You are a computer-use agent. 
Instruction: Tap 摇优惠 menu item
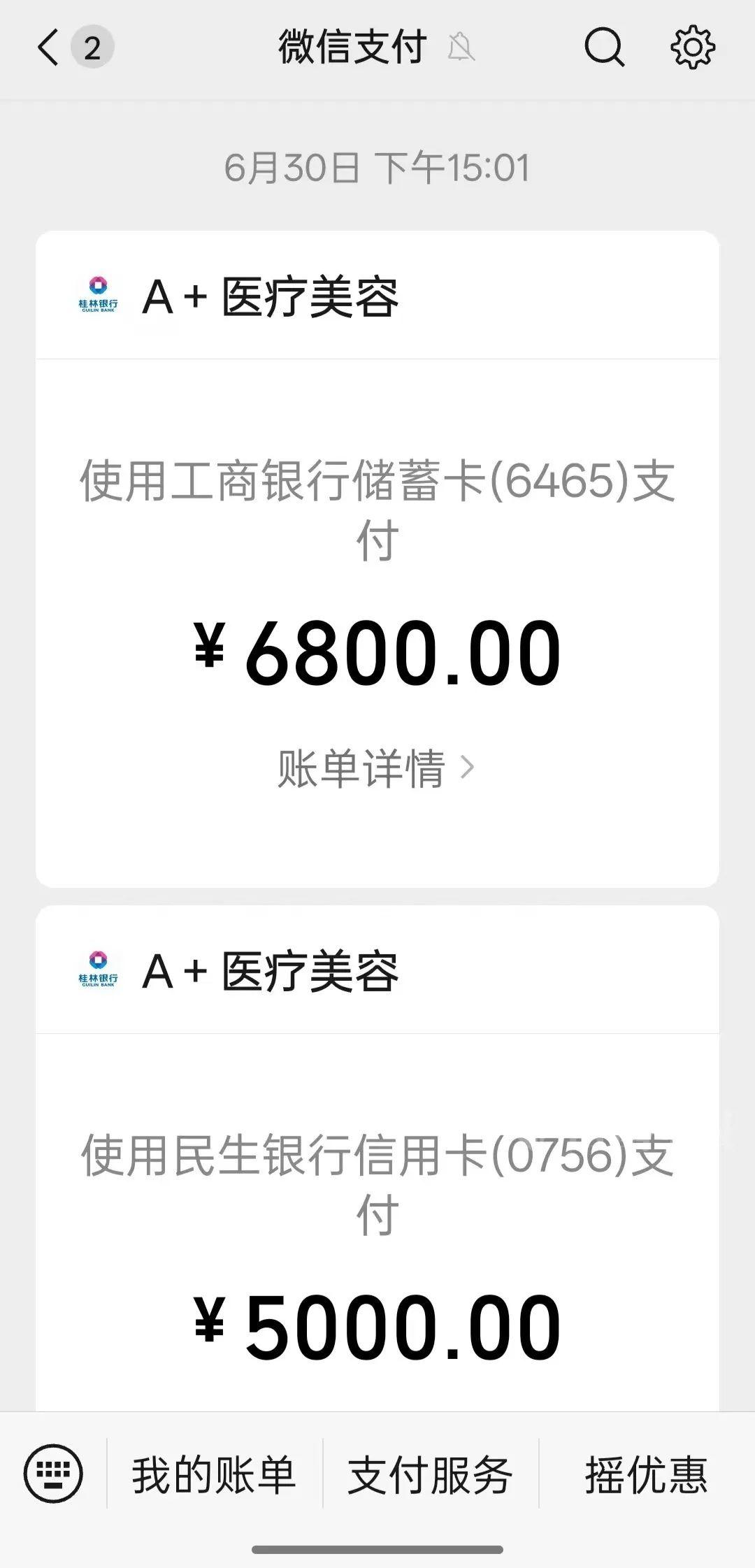(x=646, y=1474)
